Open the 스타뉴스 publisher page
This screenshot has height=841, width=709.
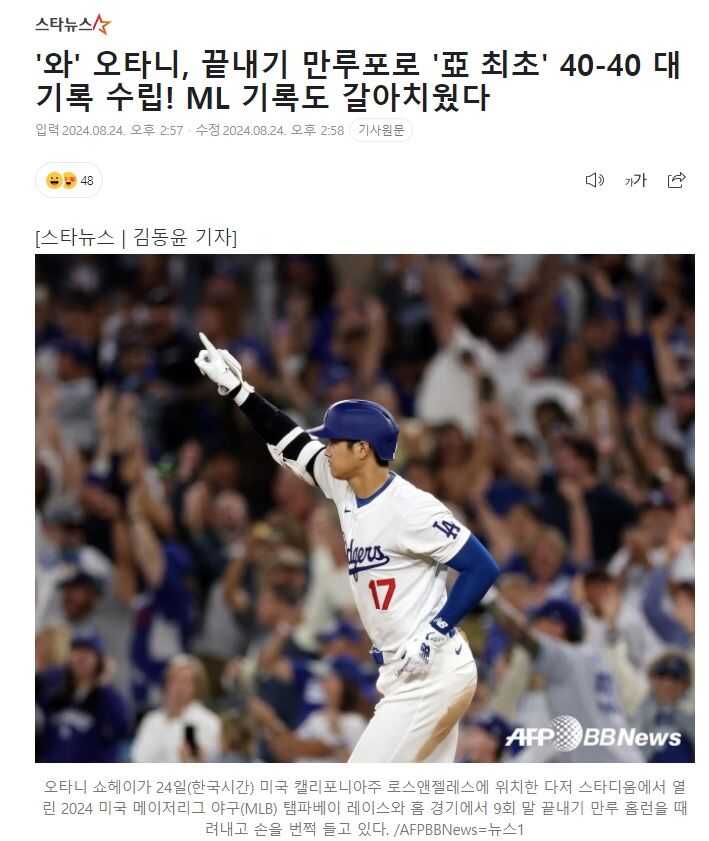72,24
